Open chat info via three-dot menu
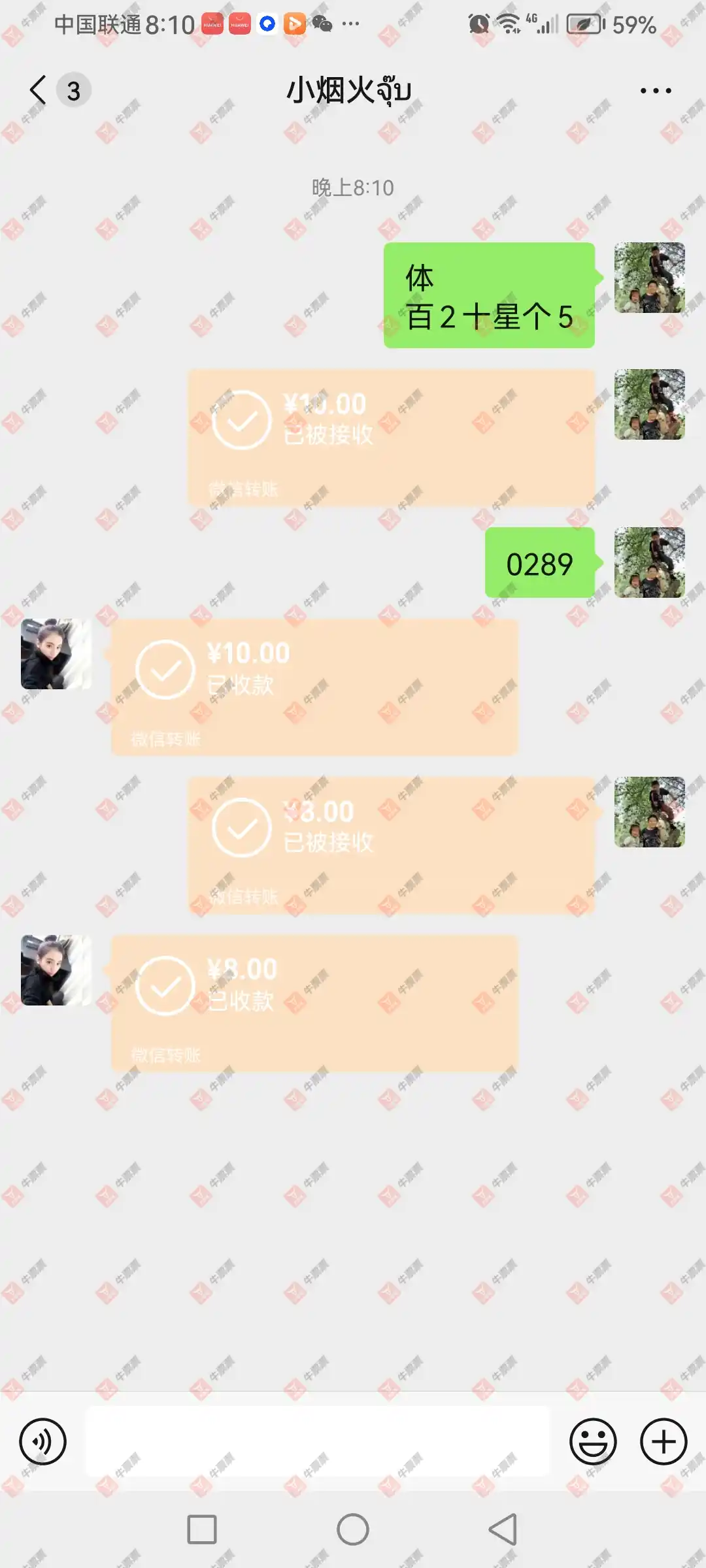Viewport: 706px width, 1568px height. (655, 91)
